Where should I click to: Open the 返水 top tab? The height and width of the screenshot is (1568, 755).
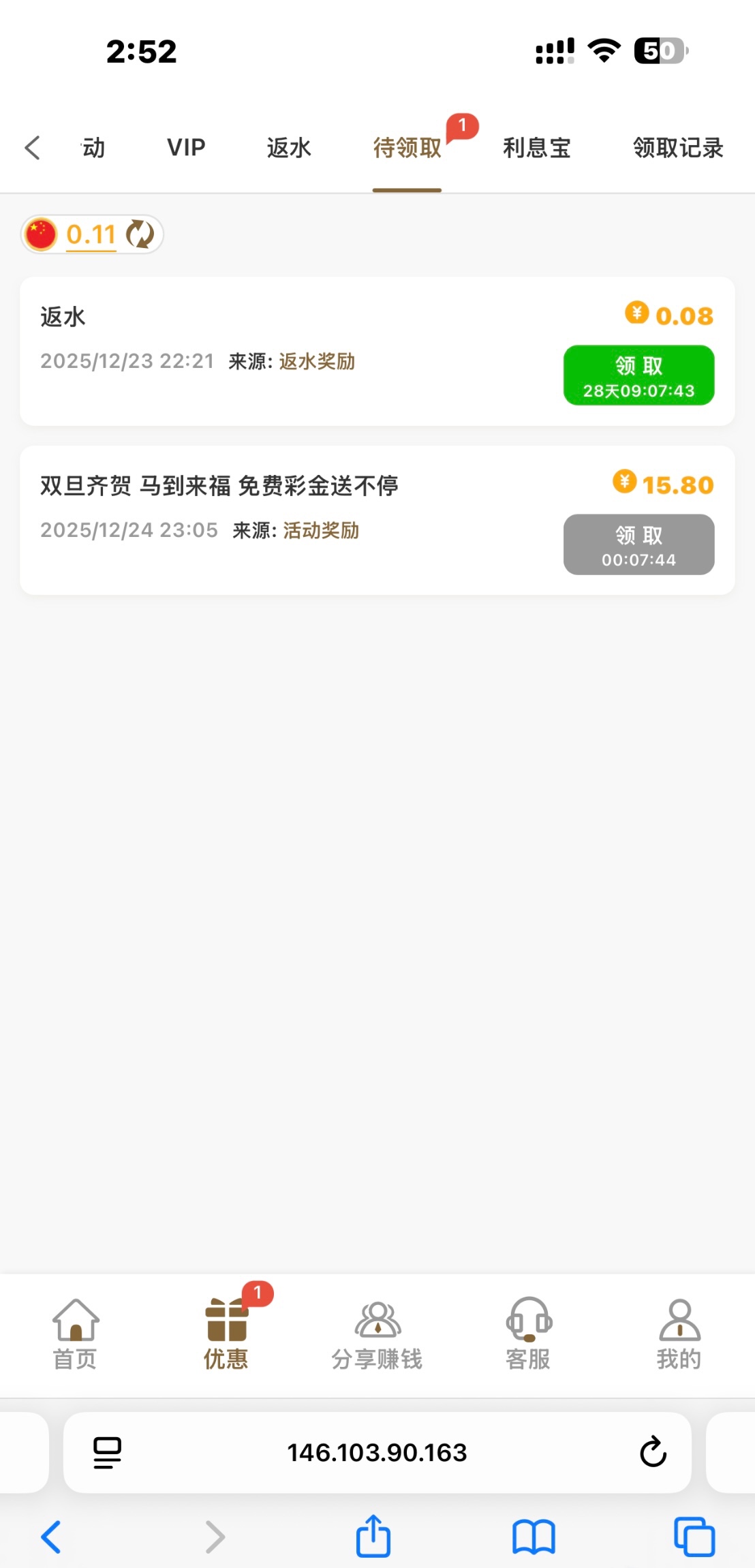pos(289,148)
